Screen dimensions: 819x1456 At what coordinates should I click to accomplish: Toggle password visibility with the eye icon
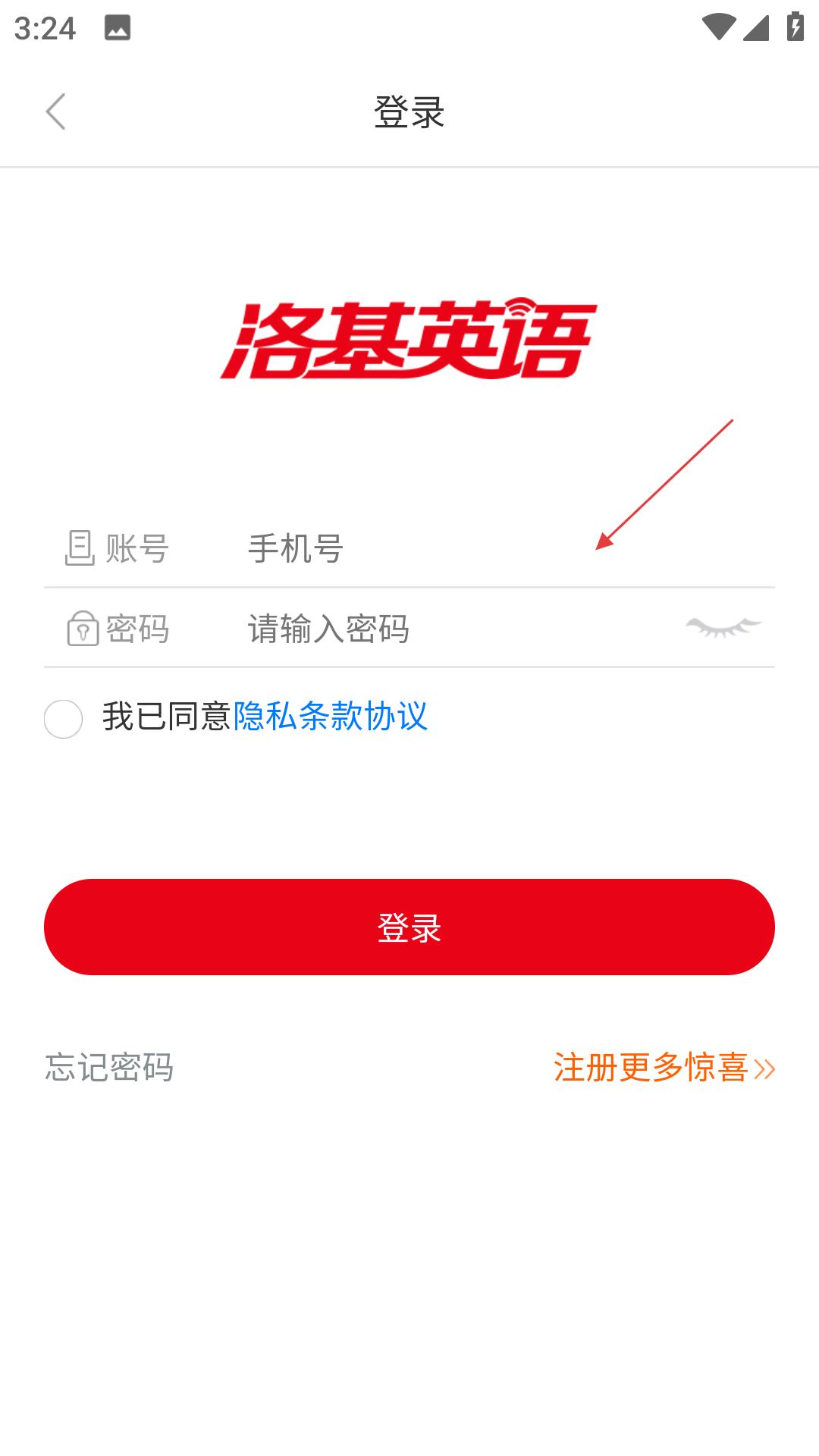[723, 627]
